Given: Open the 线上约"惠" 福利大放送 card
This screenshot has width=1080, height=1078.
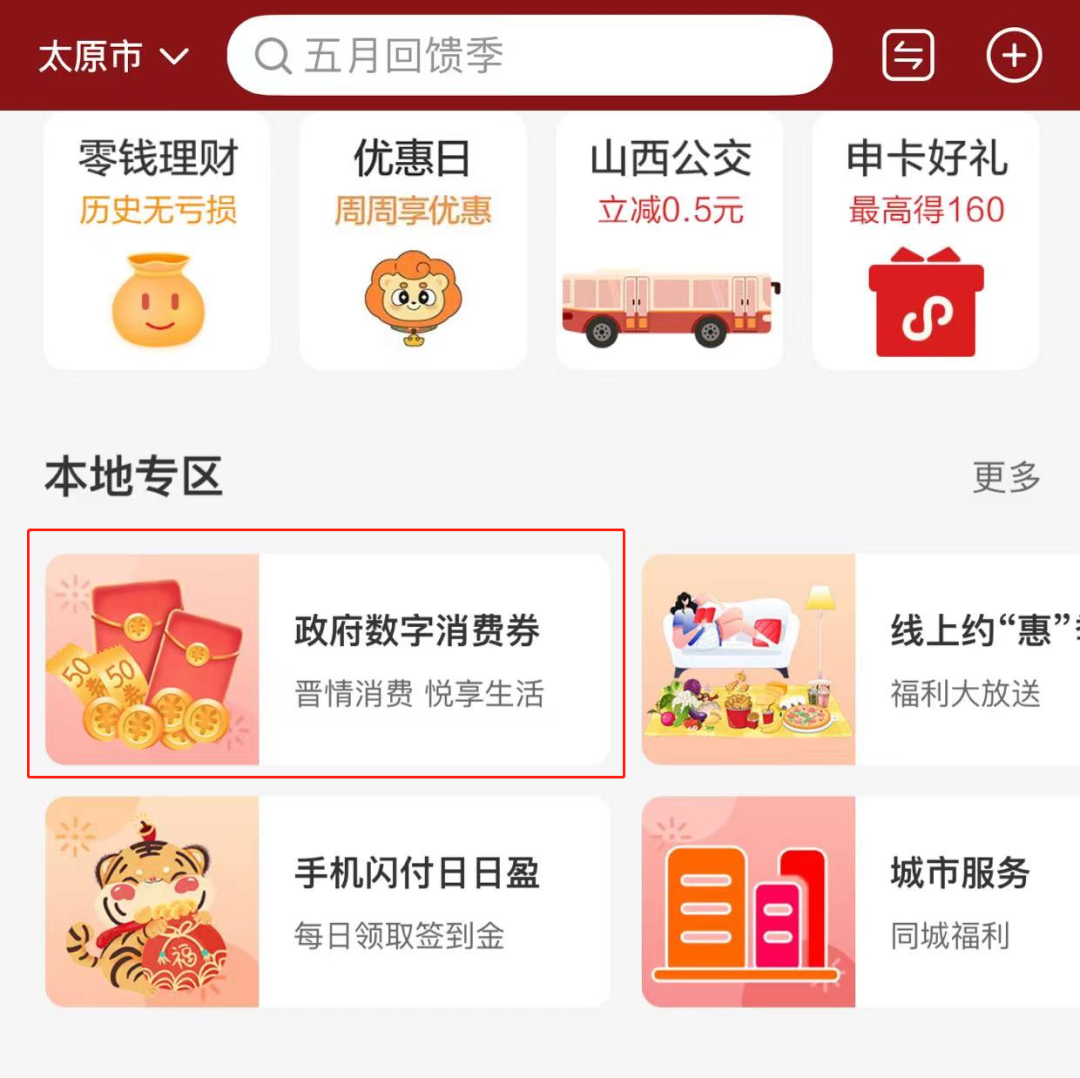Looking at the screenshot, I should click(860, 660).
